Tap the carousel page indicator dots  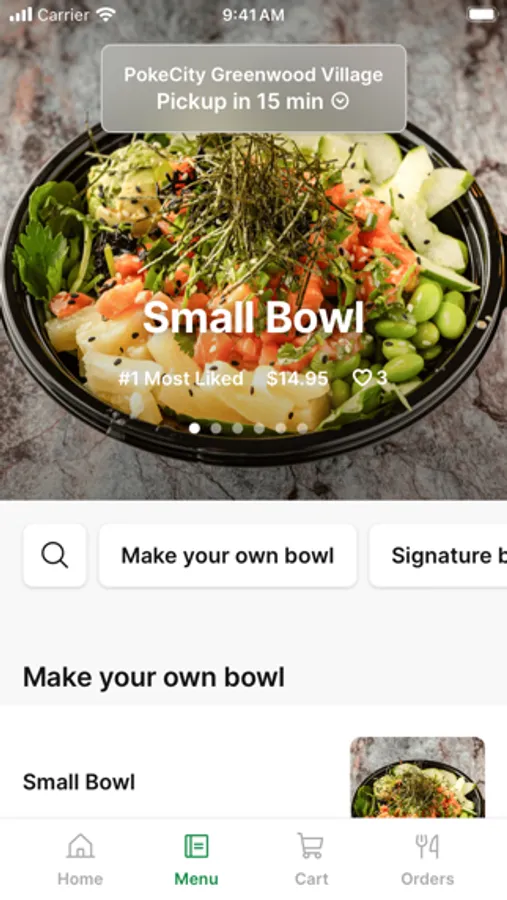tap(248, 428)
